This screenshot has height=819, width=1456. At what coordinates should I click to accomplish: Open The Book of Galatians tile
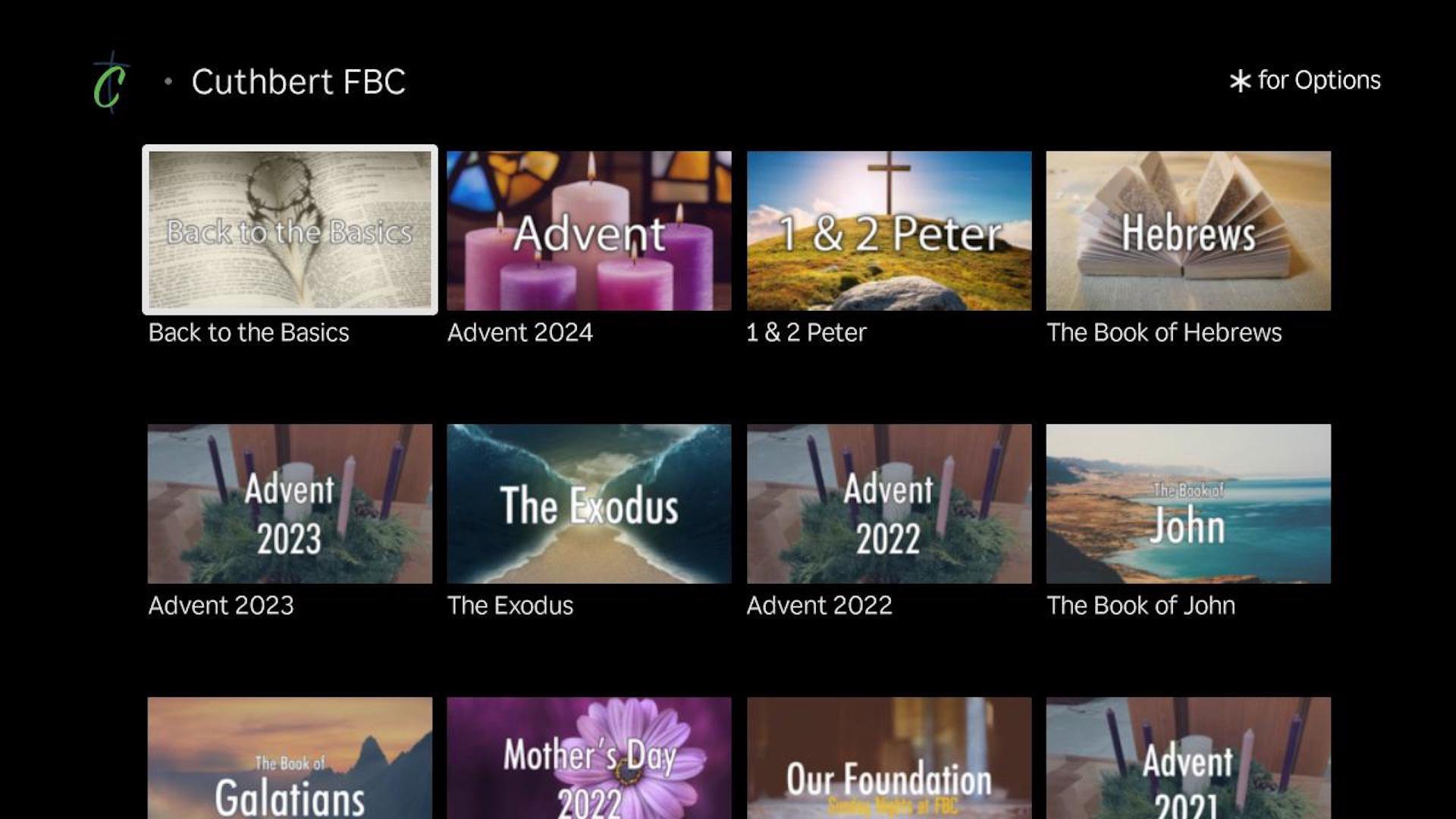tap(290, 758)
